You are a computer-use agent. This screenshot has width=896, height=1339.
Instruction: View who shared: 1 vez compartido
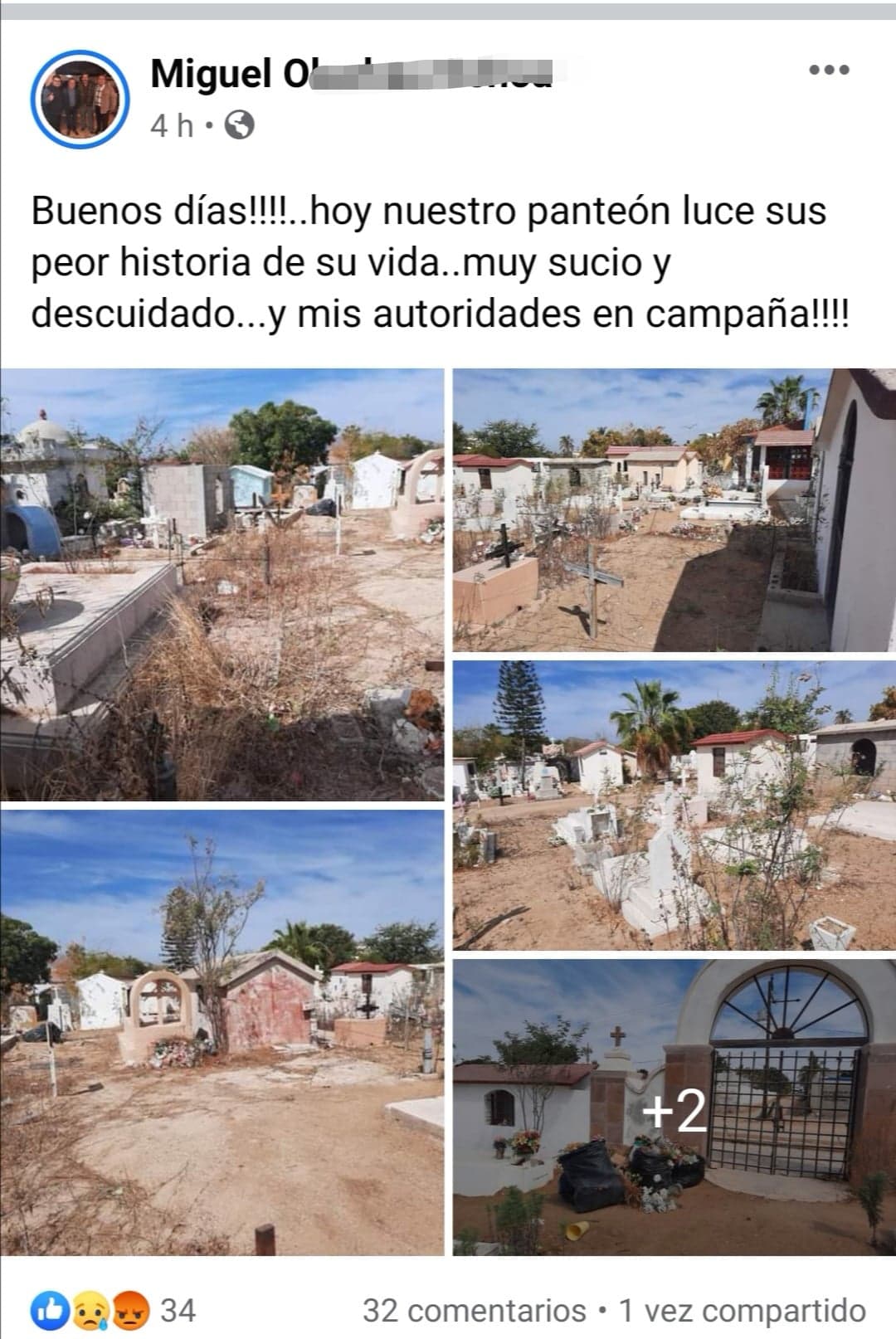click(743, 1311)
